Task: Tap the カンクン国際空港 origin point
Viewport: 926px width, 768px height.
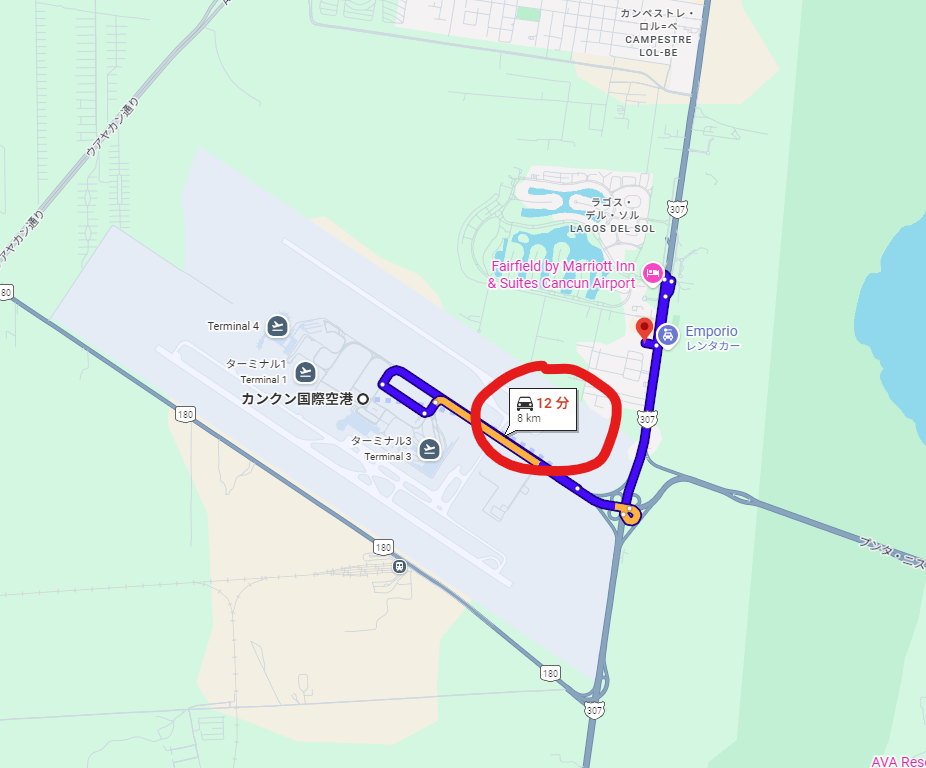Action: coord(362,398)
